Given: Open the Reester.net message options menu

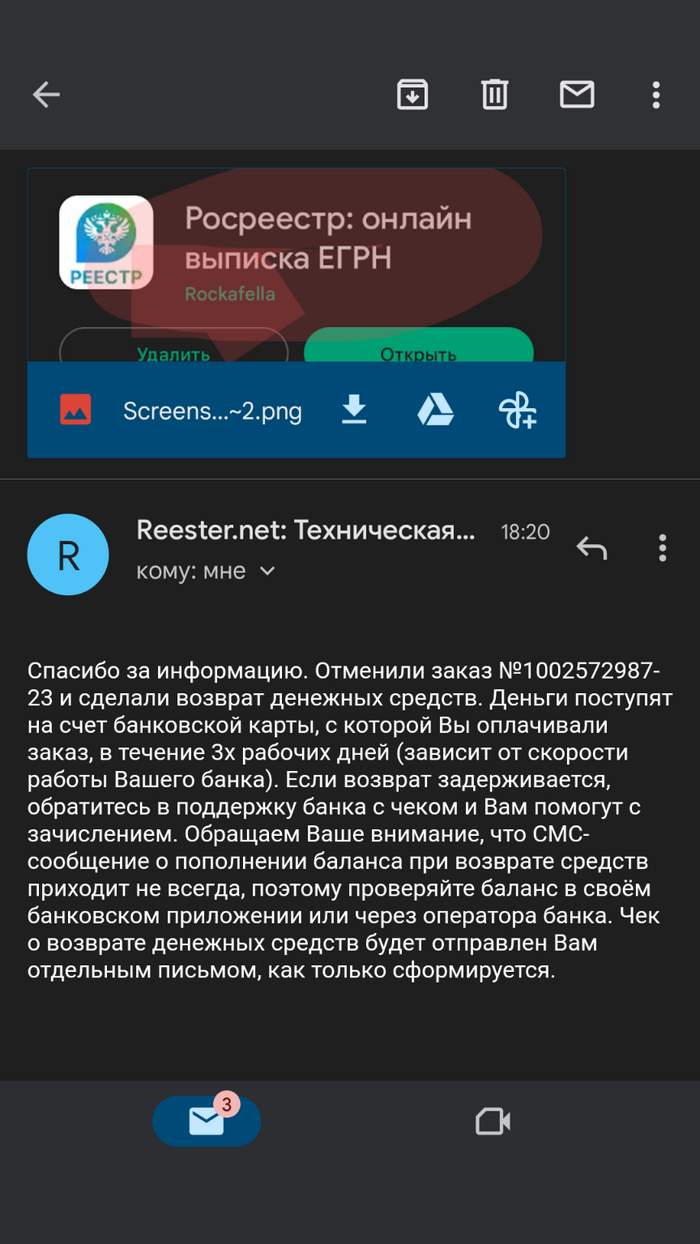Looking at the screenshot, I should (662, 548).
